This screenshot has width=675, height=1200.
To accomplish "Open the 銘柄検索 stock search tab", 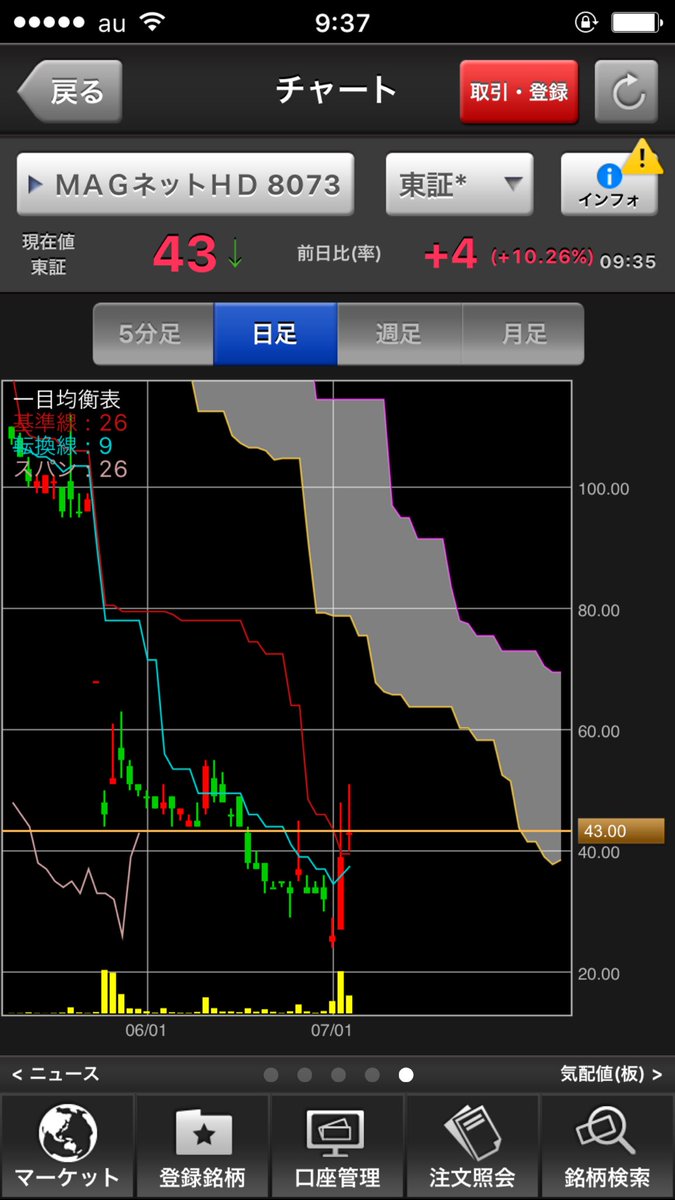I will [607, 1147].
